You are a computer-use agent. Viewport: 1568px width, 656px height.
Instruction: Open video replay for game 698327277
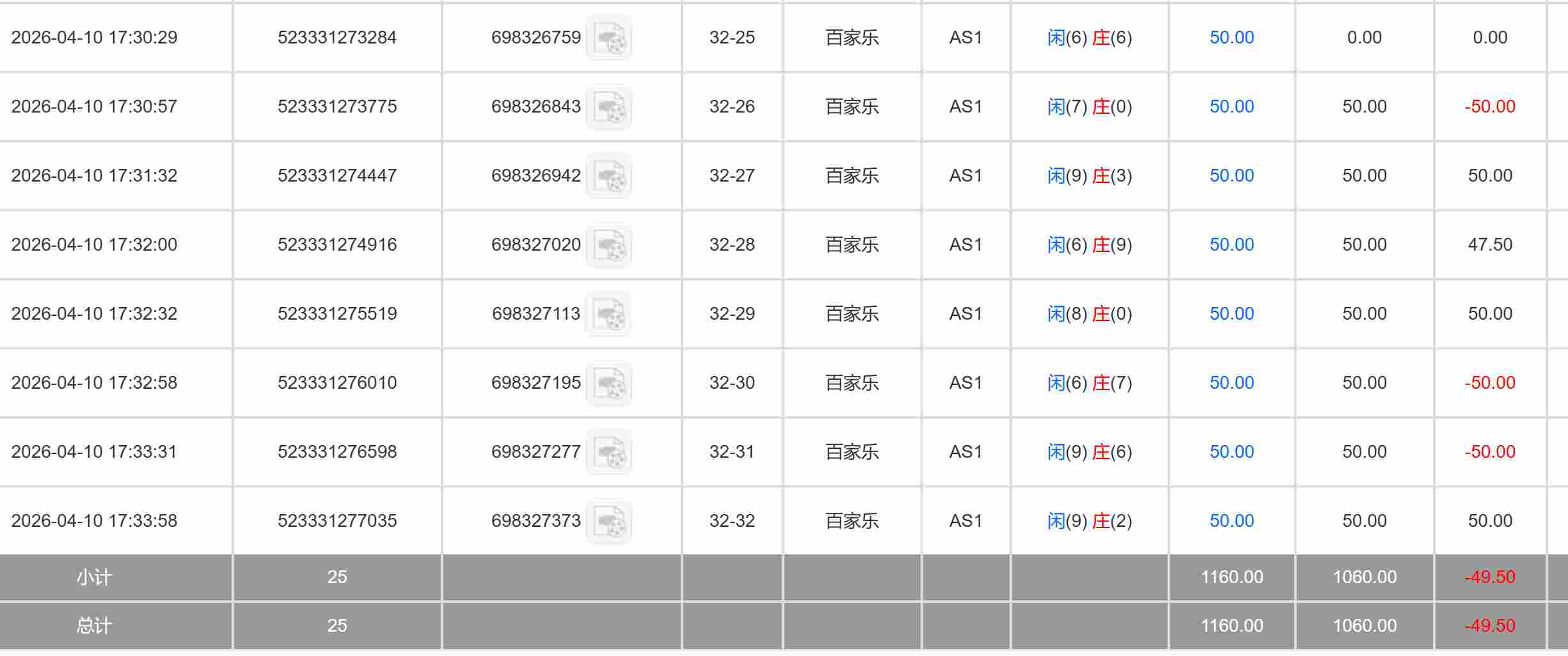608,452
